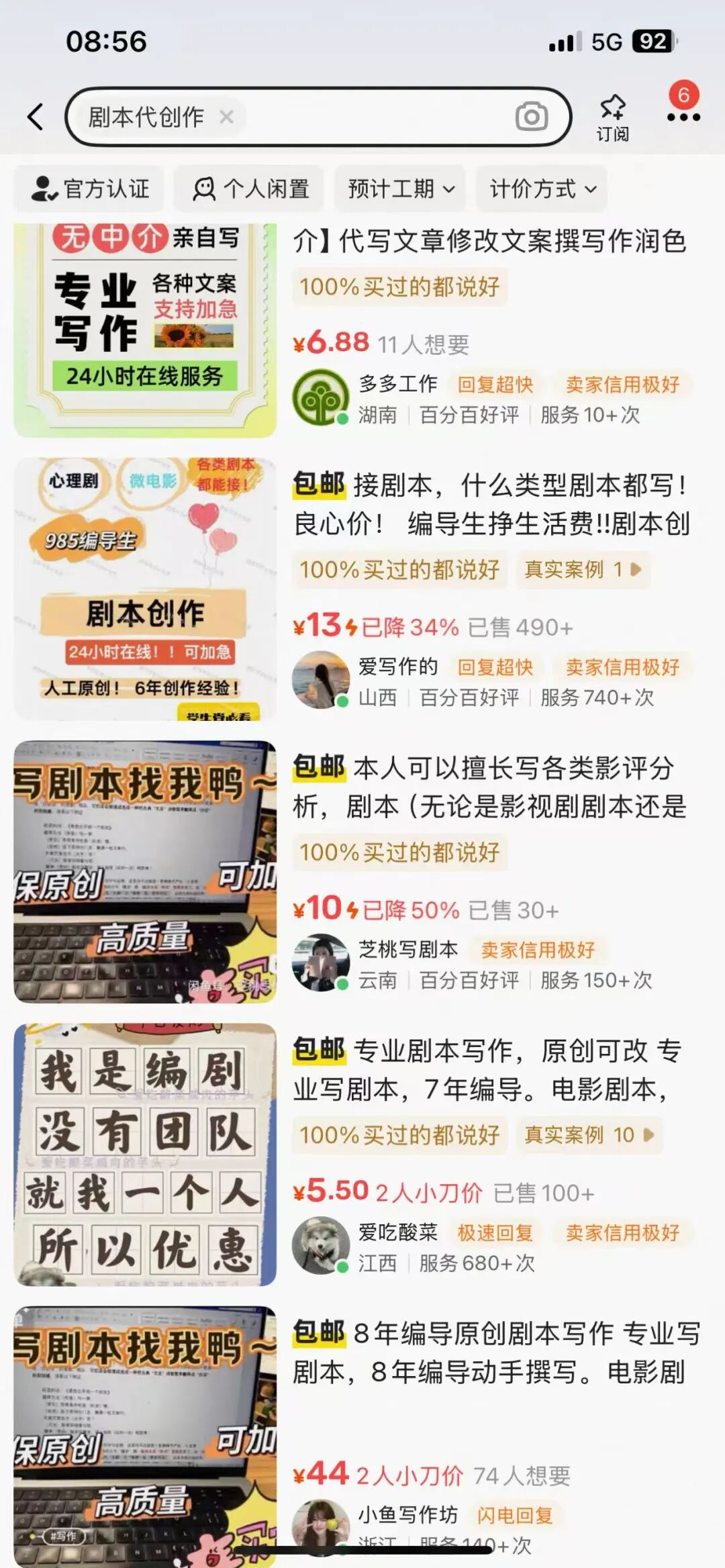
Task: Open camera image search
Action: point(531,117)
